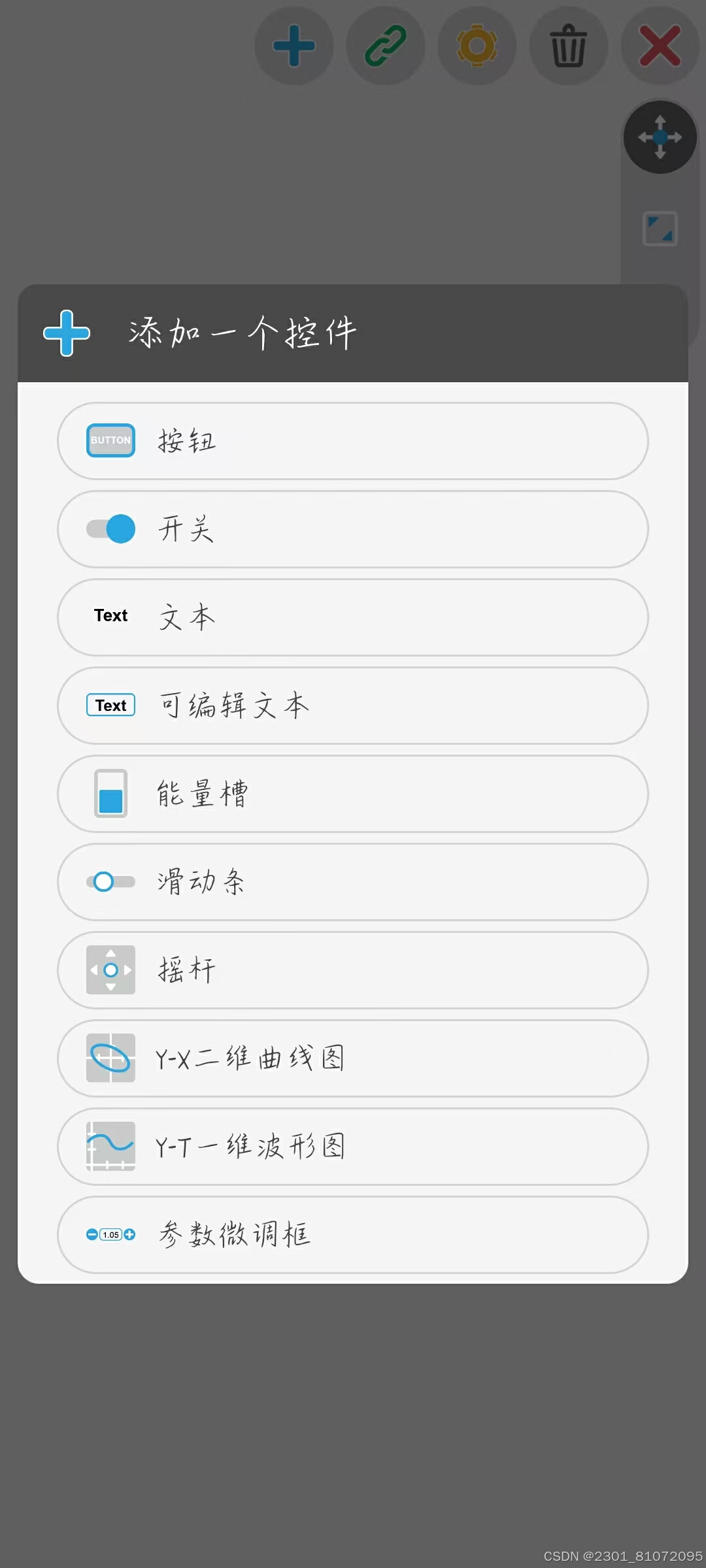This screenshot has width=706, height=1568.
Task: Add a 开关 switch widget
Action: pyautogui.click(x=353, y=529)
